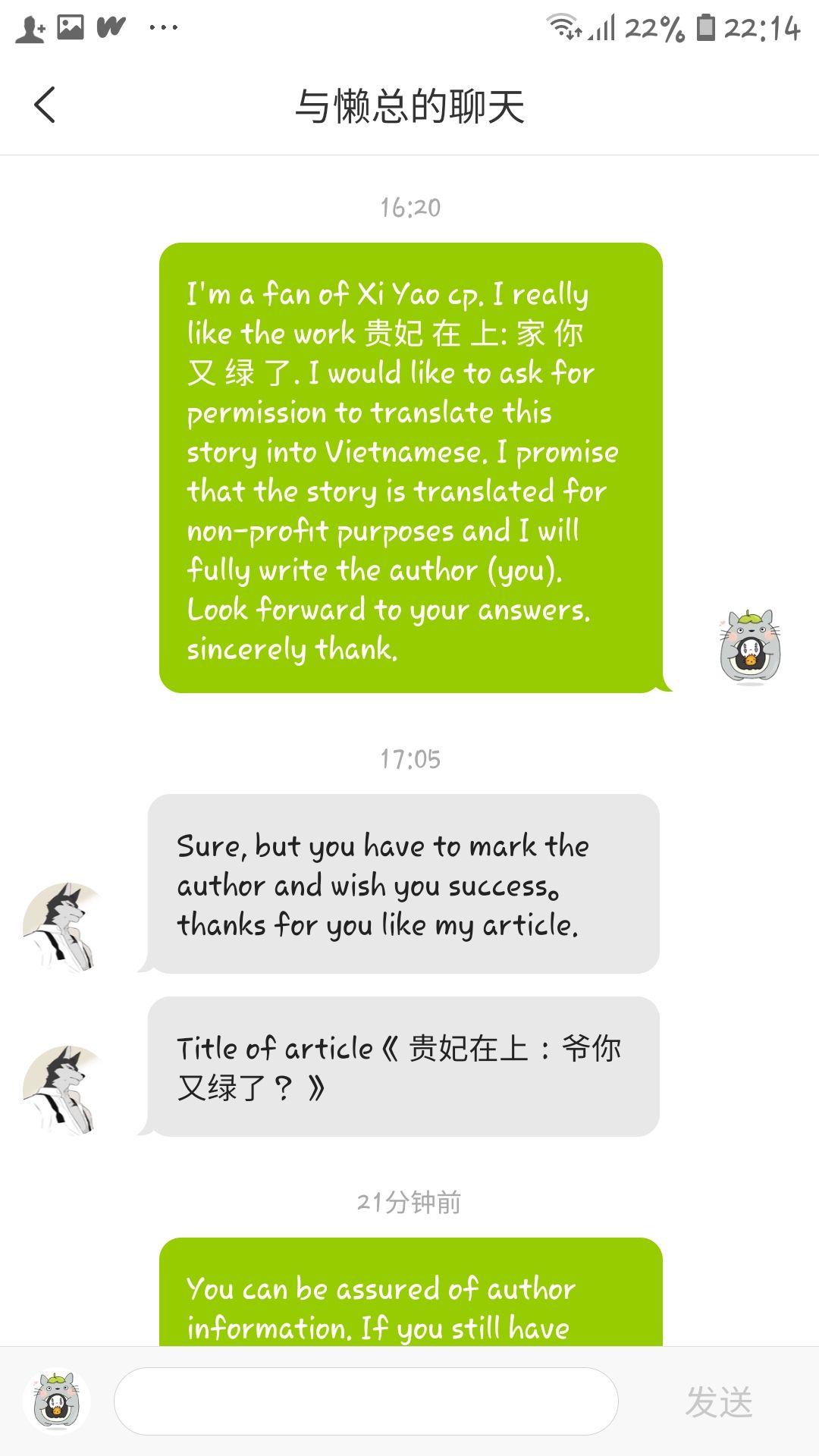Focus the message text input field

[x=366, y=1401]
